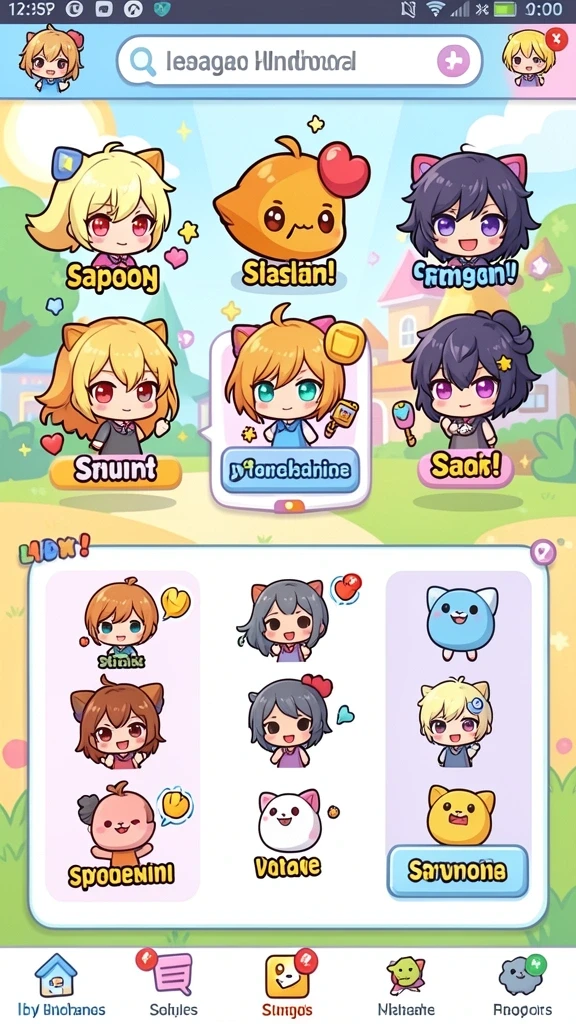This screenshot has width=576, height=1024.
Task: Tap the blue button under the selected character
Action: 290,470
